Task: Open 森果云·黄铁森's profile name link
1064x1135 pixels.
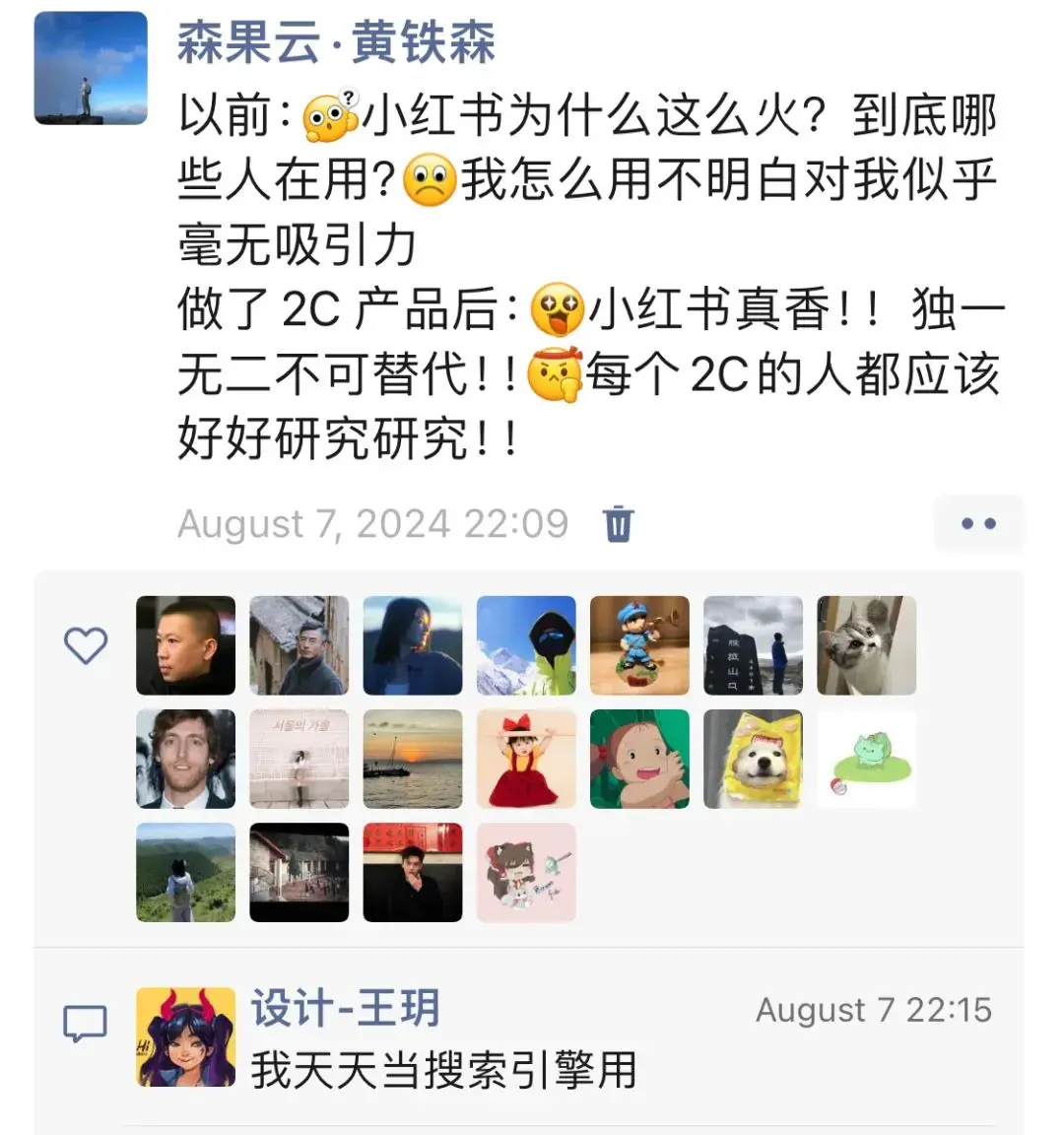Action: [x=336, y=43]
